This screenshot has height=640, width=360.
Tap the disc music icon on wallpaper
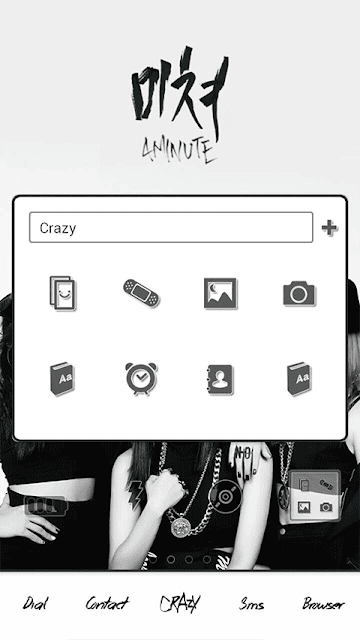pyautogui.click(x=225, y=497)
